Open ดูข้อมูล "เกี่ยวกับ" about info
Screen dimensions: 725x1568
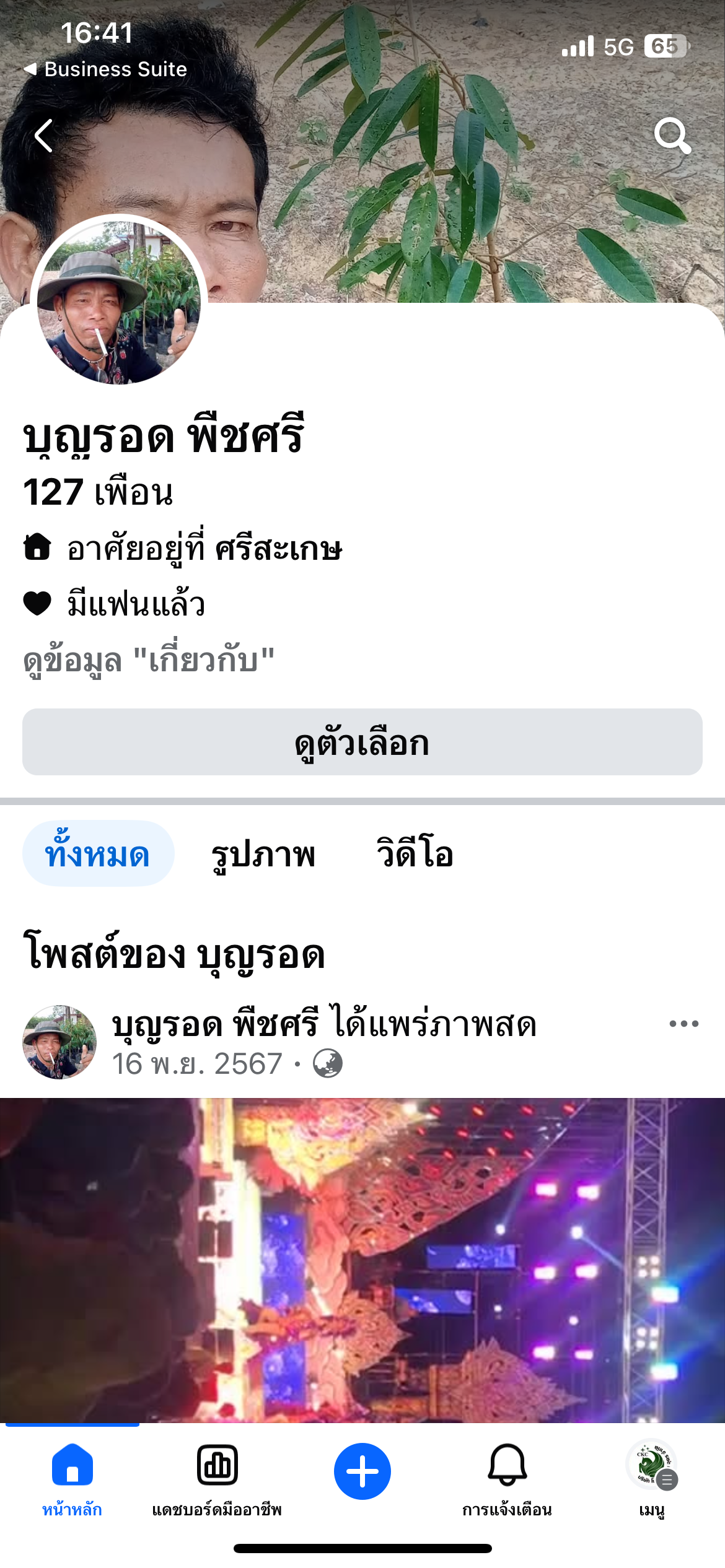[x=149, y=660]
